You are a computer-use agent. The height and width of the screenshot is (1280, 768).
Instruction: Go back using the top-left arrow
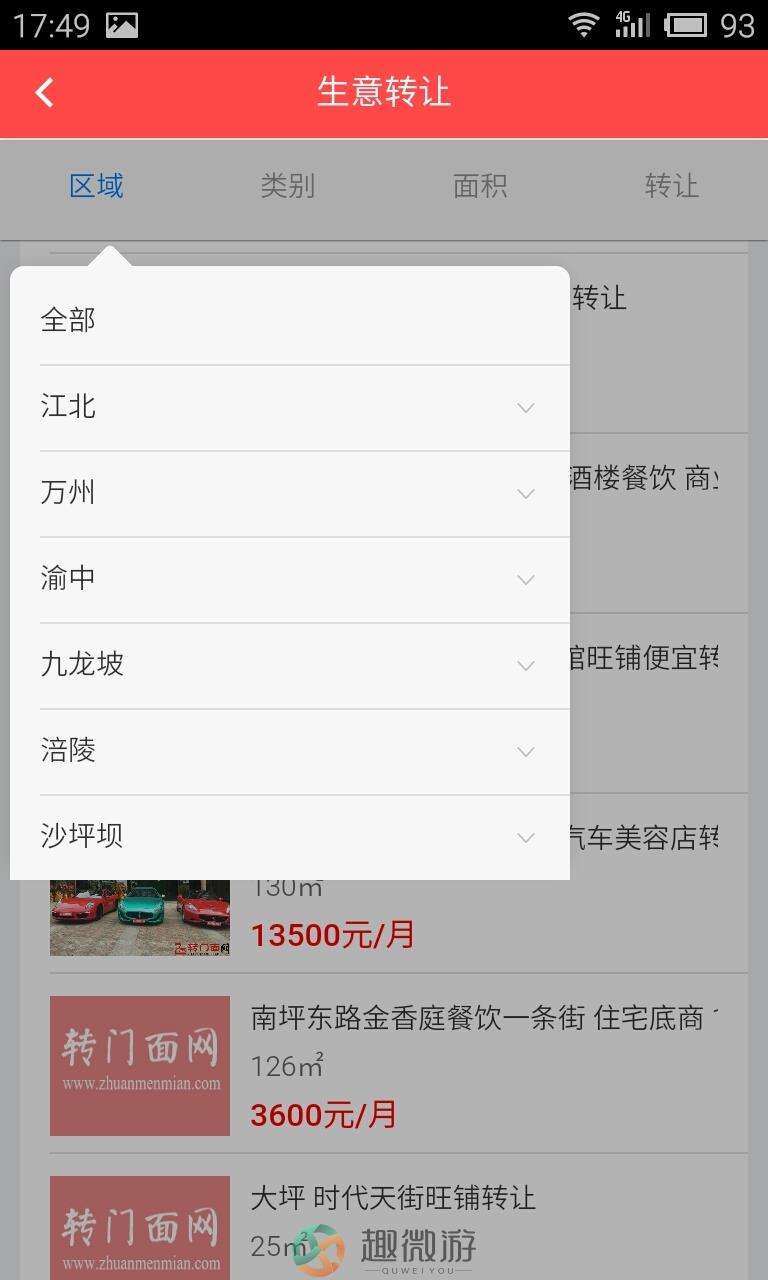point(44,93)
